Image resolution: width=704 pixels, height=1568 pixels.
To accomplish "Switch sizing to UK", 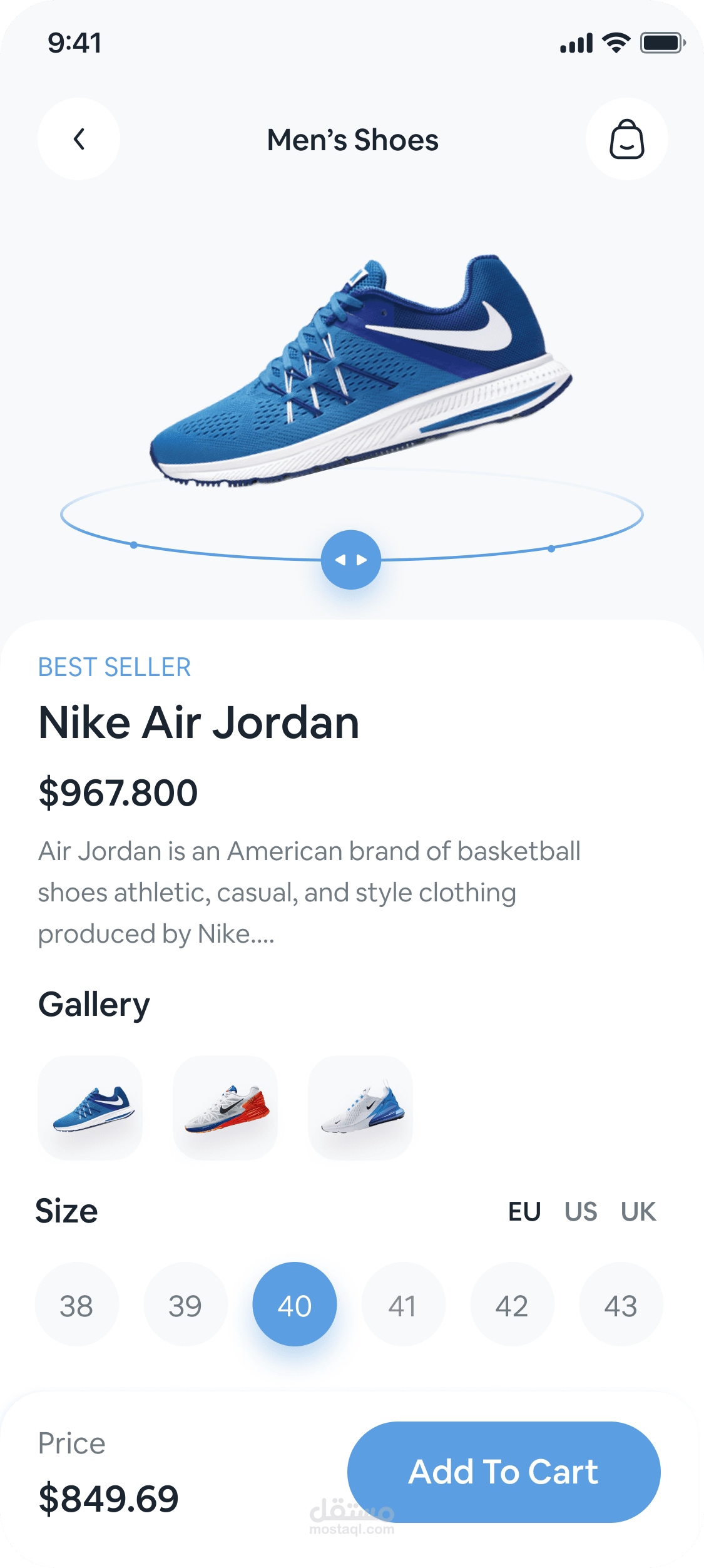I will [x=638, y=1211].
